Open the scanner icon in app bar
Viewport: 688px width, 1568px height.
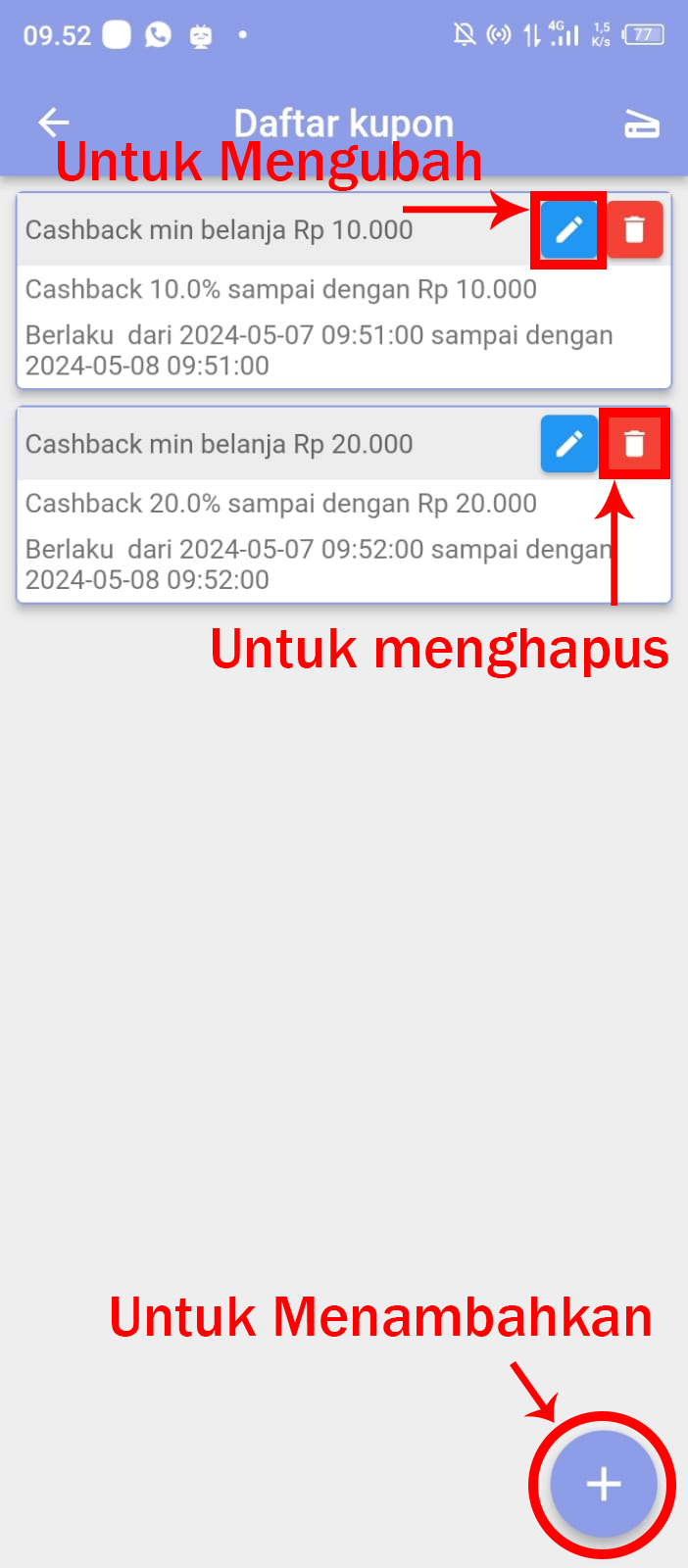coord(642,124)
